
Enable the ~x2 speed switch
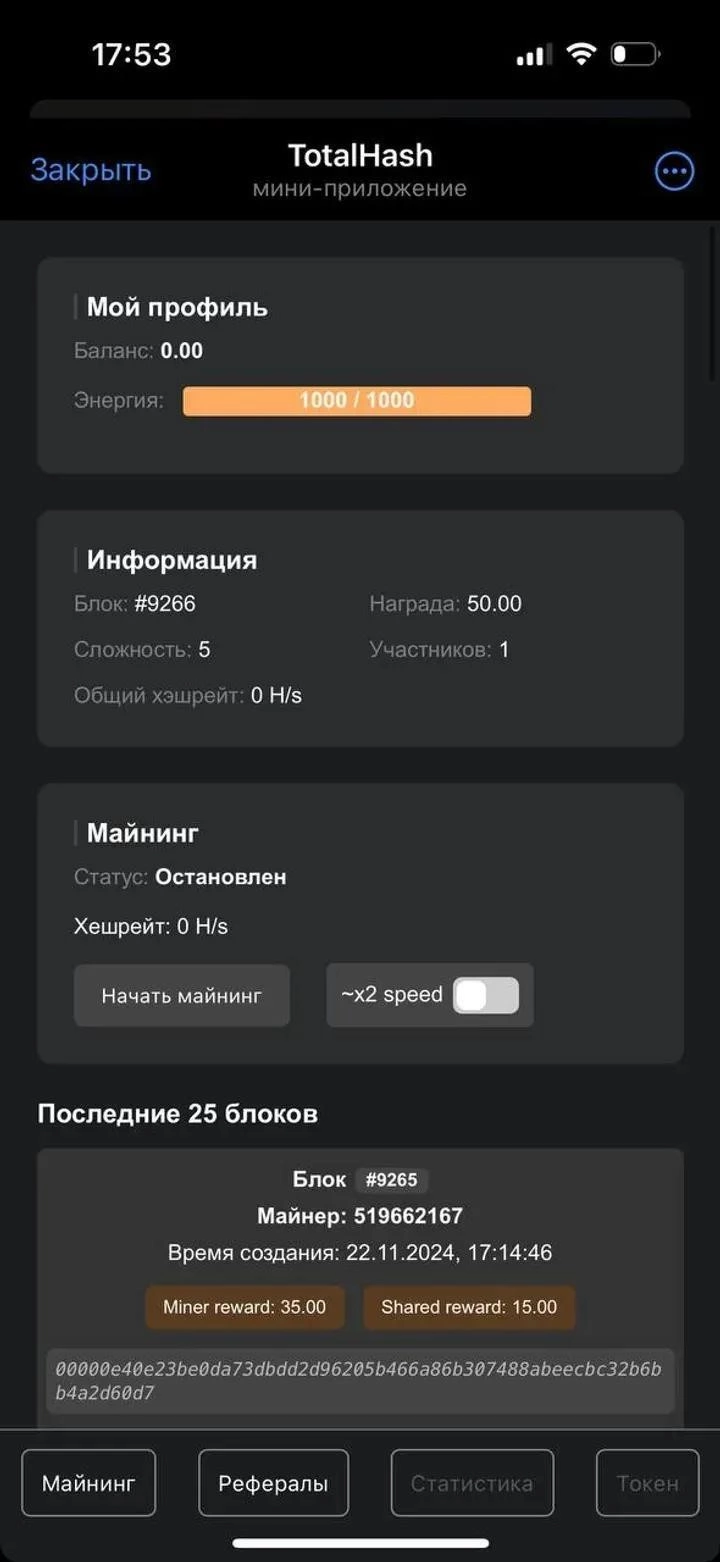(x=486, y=995)
